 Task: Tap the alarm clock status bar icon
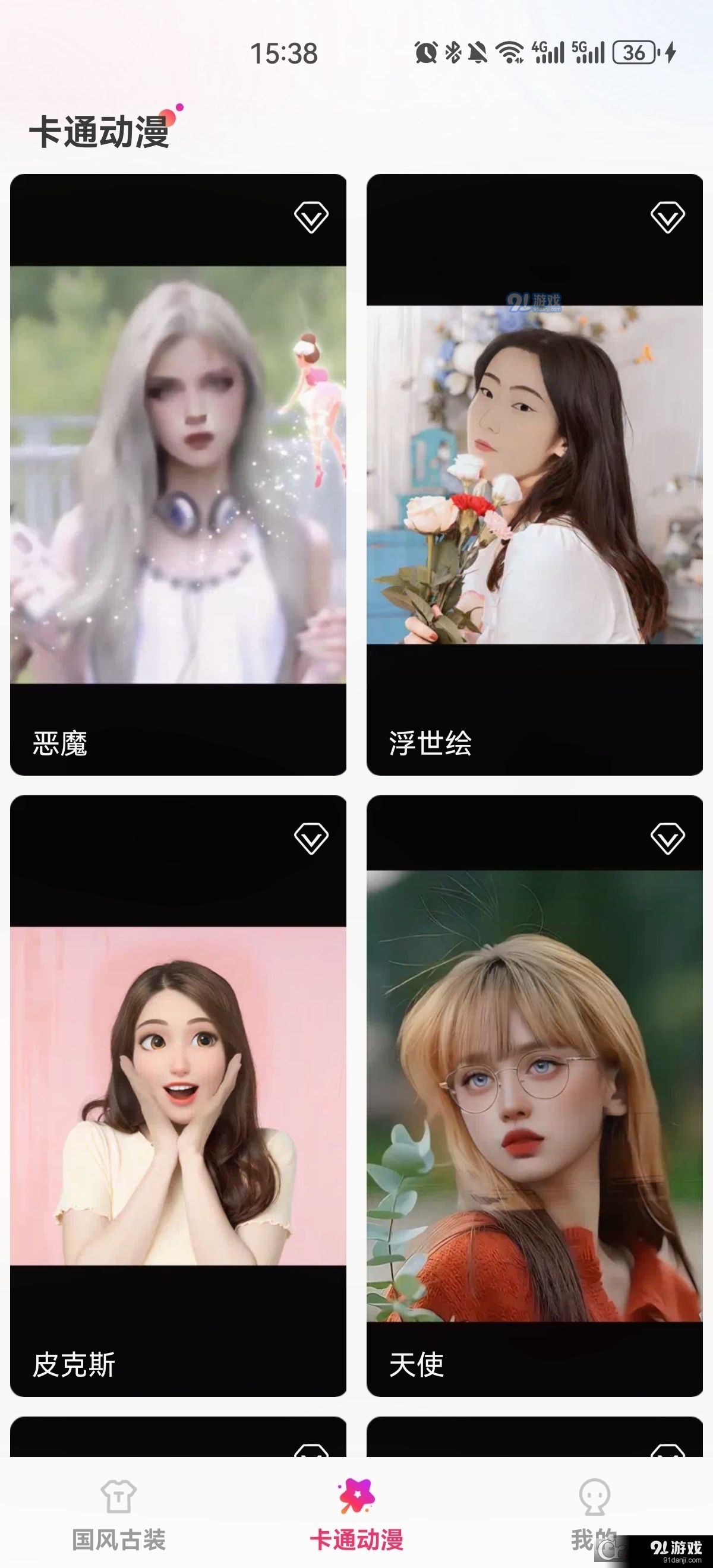point(425,53)
